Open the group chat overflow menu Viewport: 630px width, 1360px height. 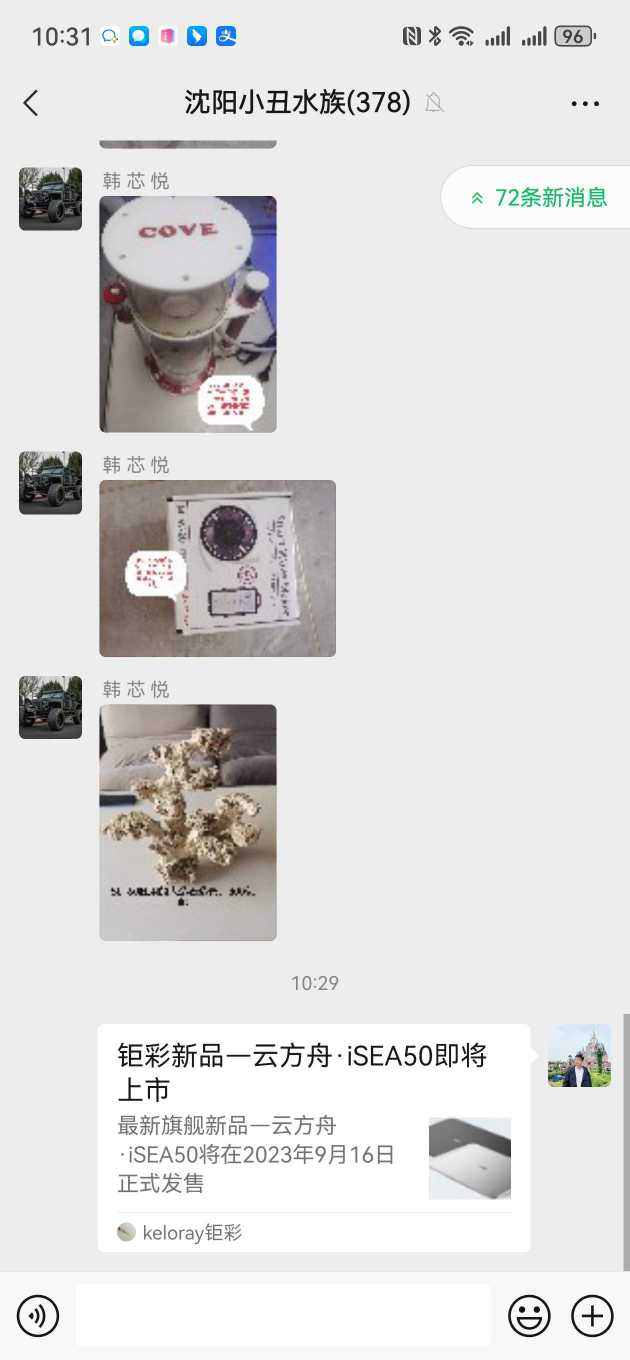585,102
